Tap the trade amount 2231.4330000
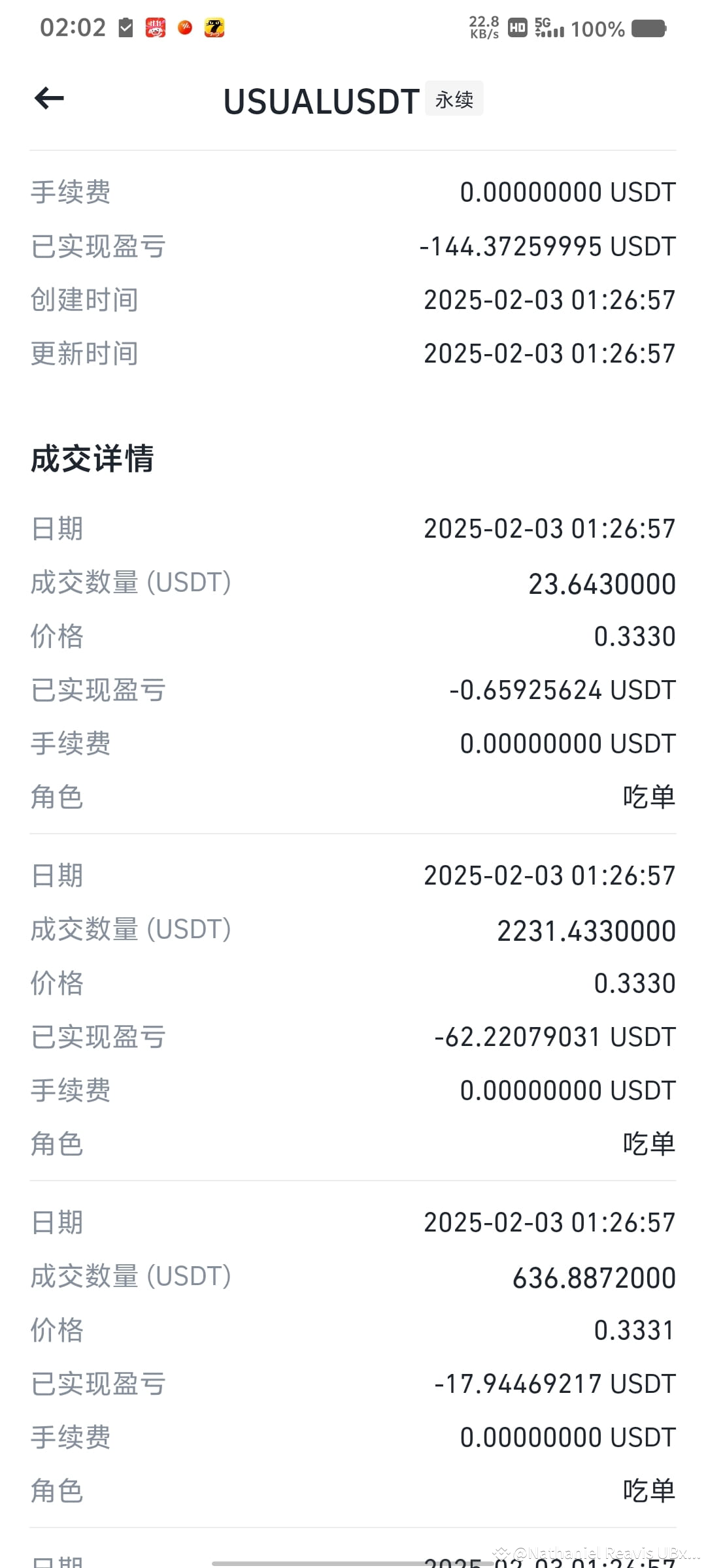Screen dimensions: 706x1568 587,930
